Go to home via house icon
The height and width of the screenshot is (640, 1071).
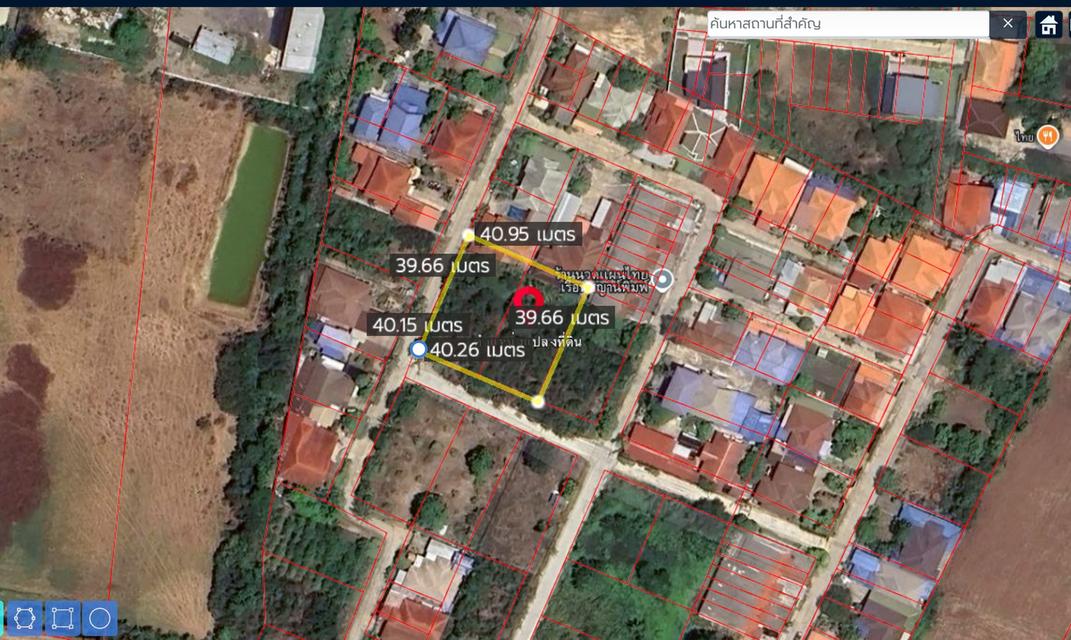pos(1048,25)
